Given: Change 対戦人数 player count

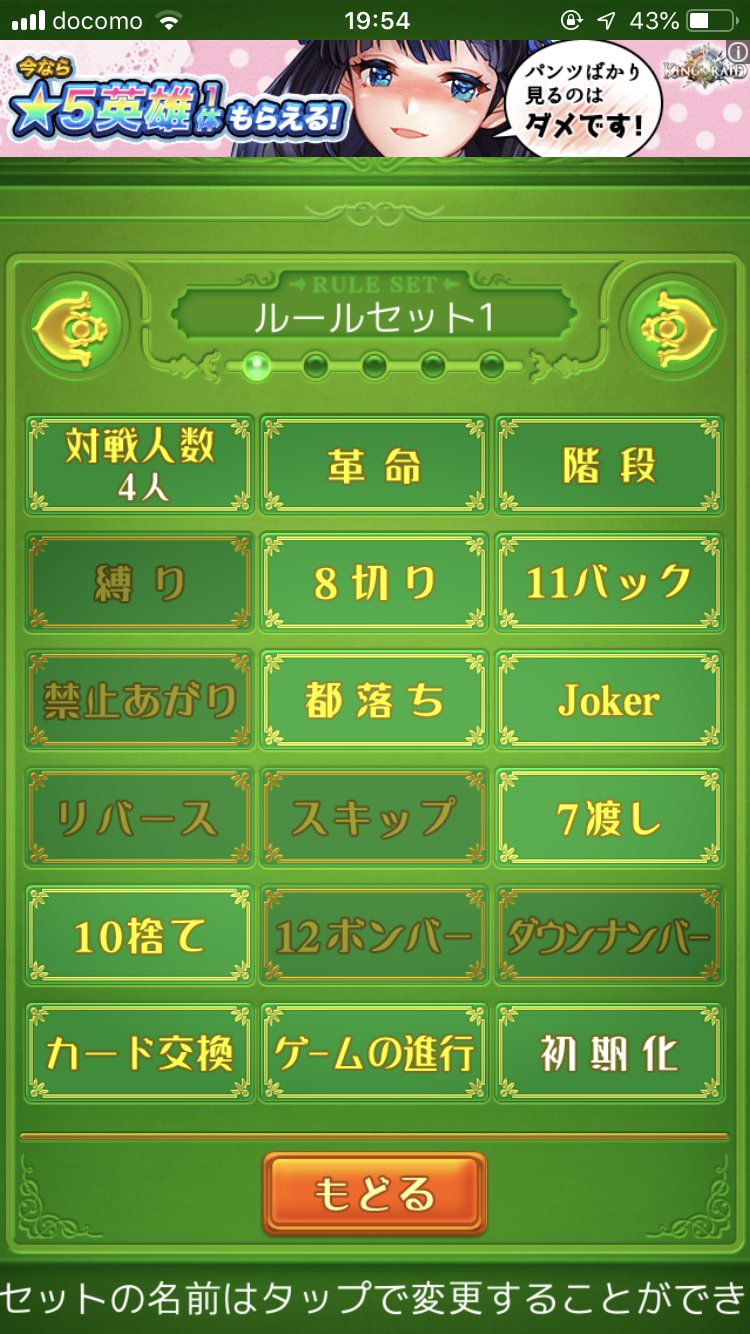Looking at the screenshot, I should (139, 464).
